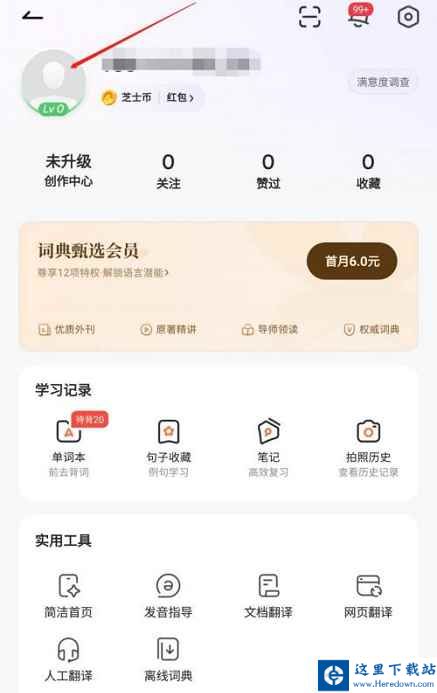The width and height of the screenshot is (437, 693).
Task: Select 简洁首页 tool
Action: 68,596
